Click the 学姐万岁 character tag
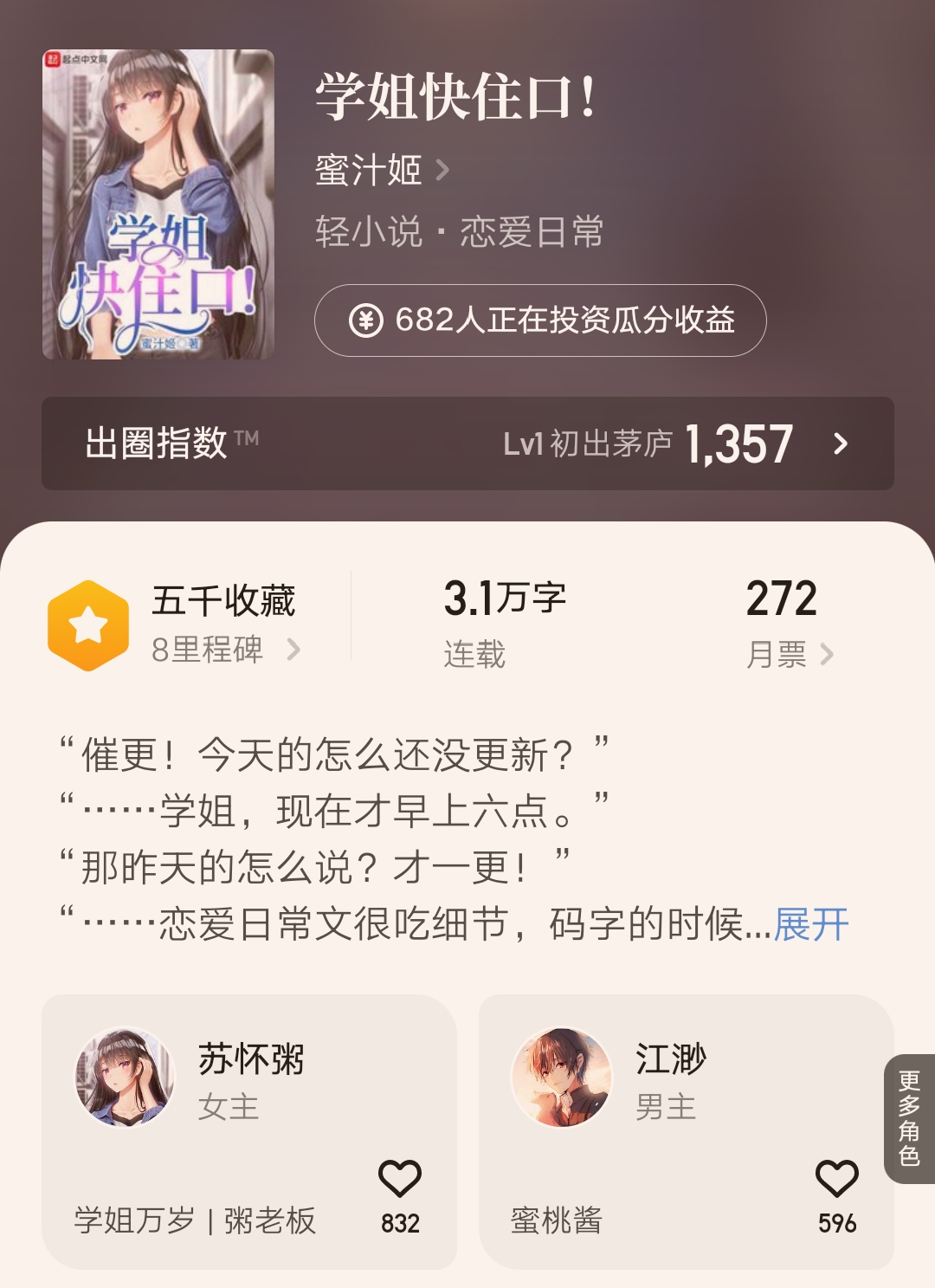The height and width of the screenshot is (1288, 935). pos(130,1221)
